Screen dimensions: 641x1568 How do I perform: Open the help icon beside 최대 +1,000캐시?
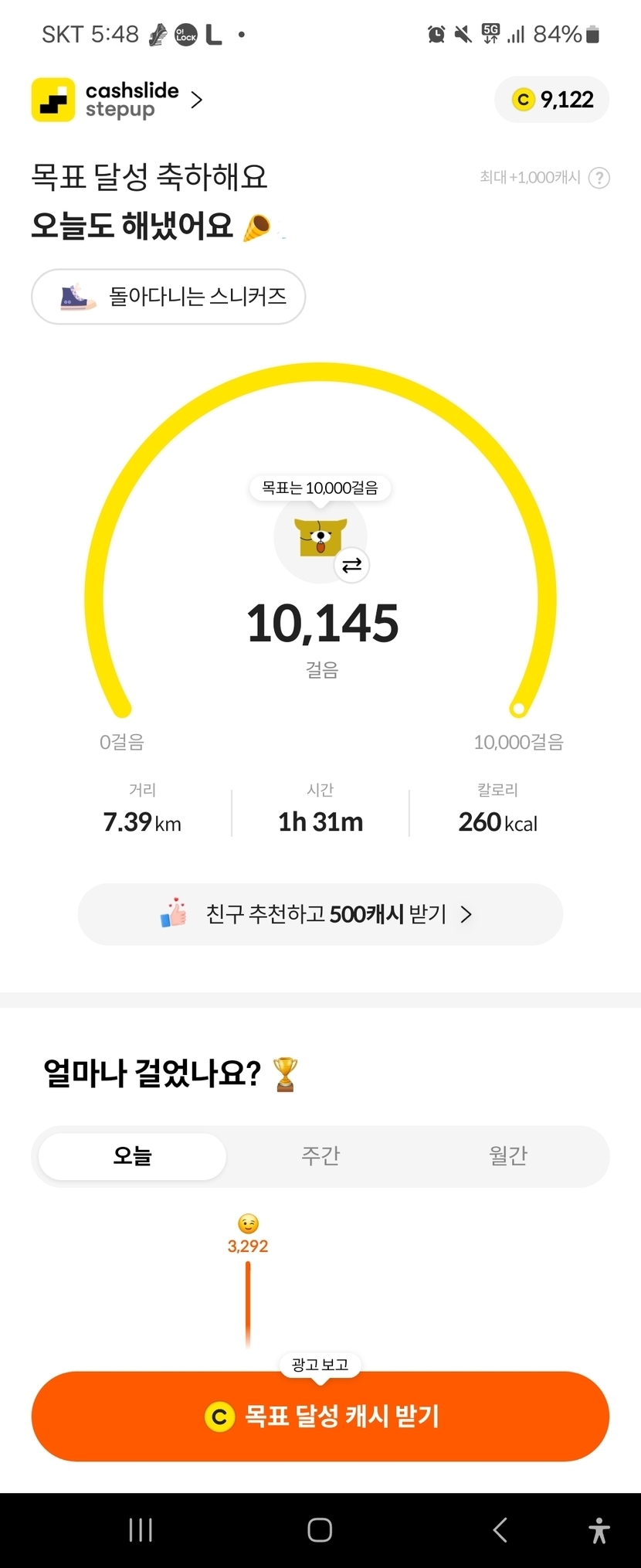tap(599, 179)
